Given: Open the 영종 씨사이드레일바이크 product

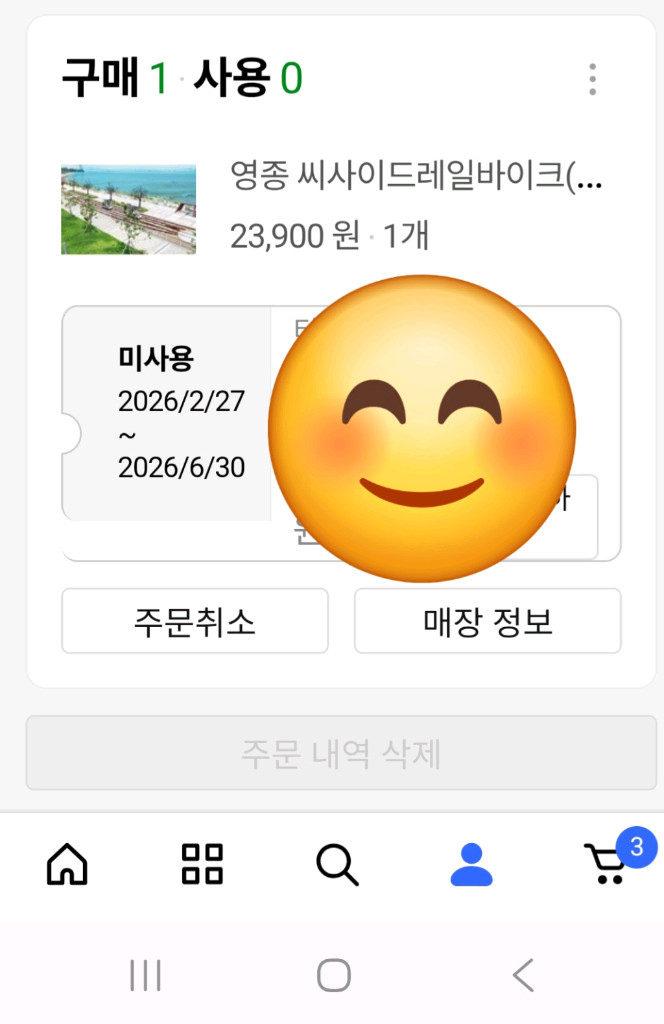Looking at the screenshot, I should coord(416,176).
